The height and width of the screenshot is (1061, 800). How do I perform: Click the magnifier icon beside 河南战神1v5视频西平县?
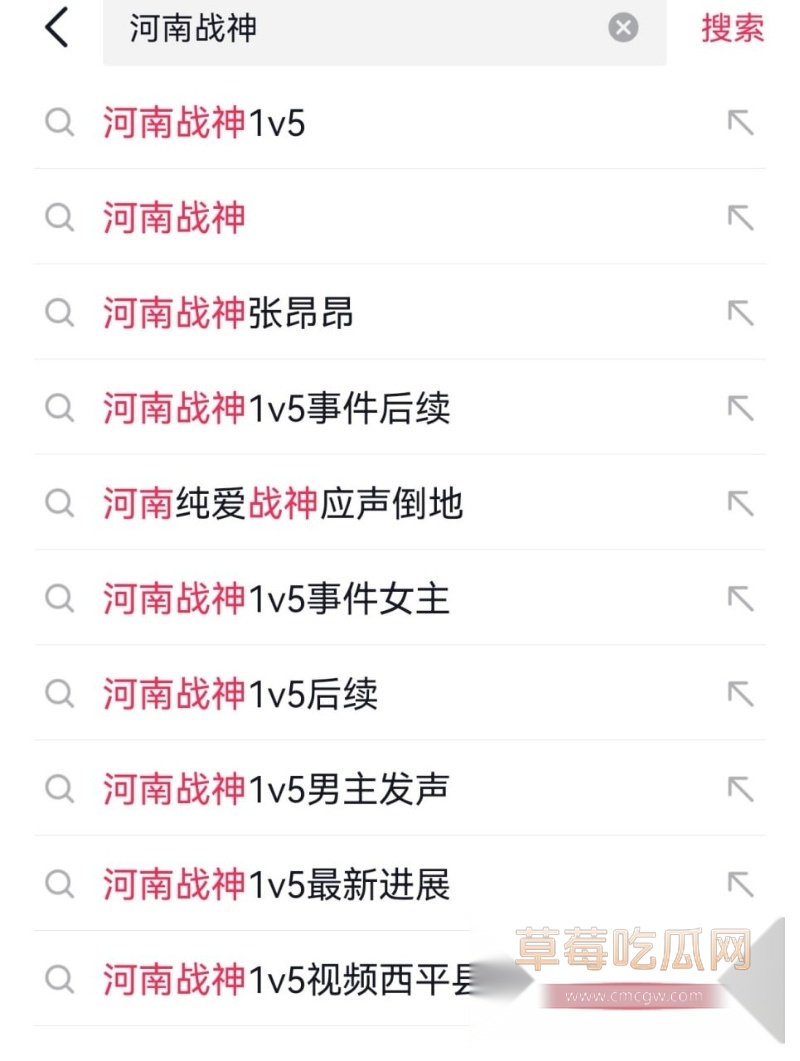[x=60, y=980]
